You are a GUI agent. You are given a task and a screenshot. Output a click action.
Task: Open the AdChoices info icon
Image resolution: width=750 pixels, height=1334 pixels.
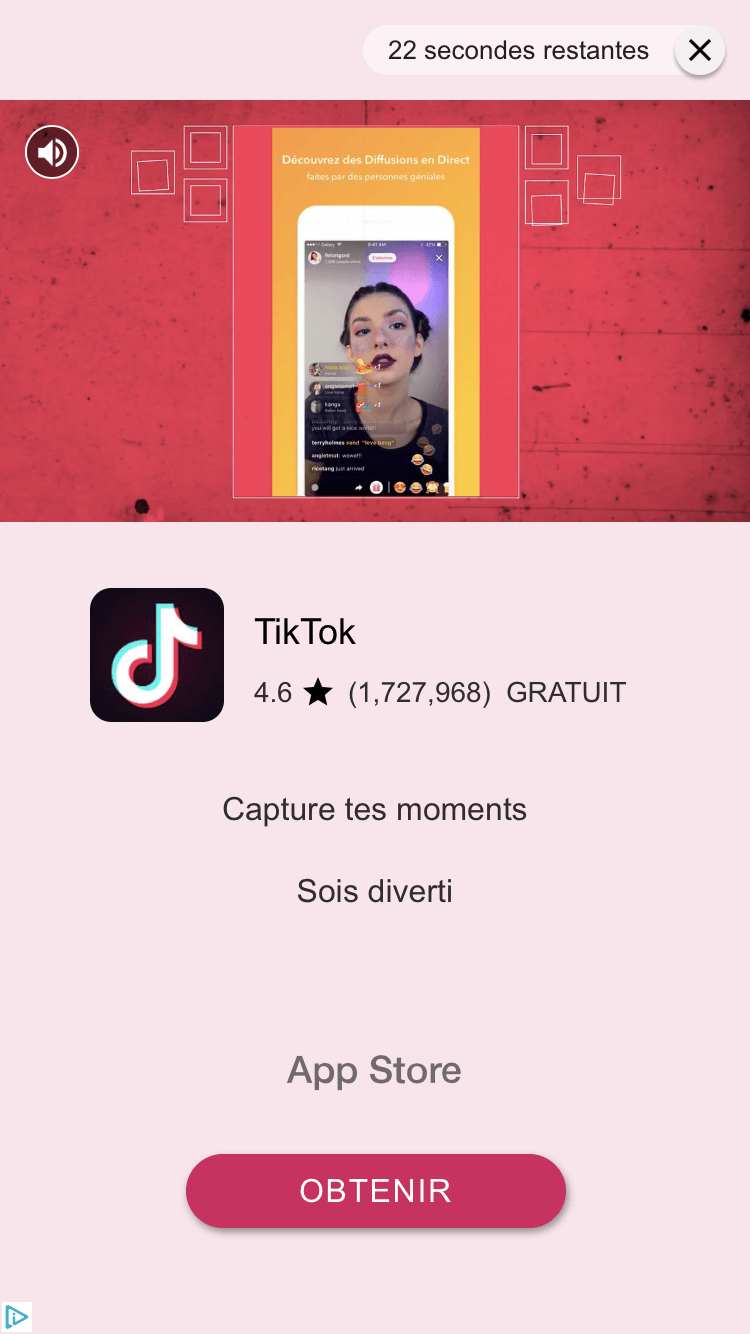pyautogui.click(x=17, y=1317)
